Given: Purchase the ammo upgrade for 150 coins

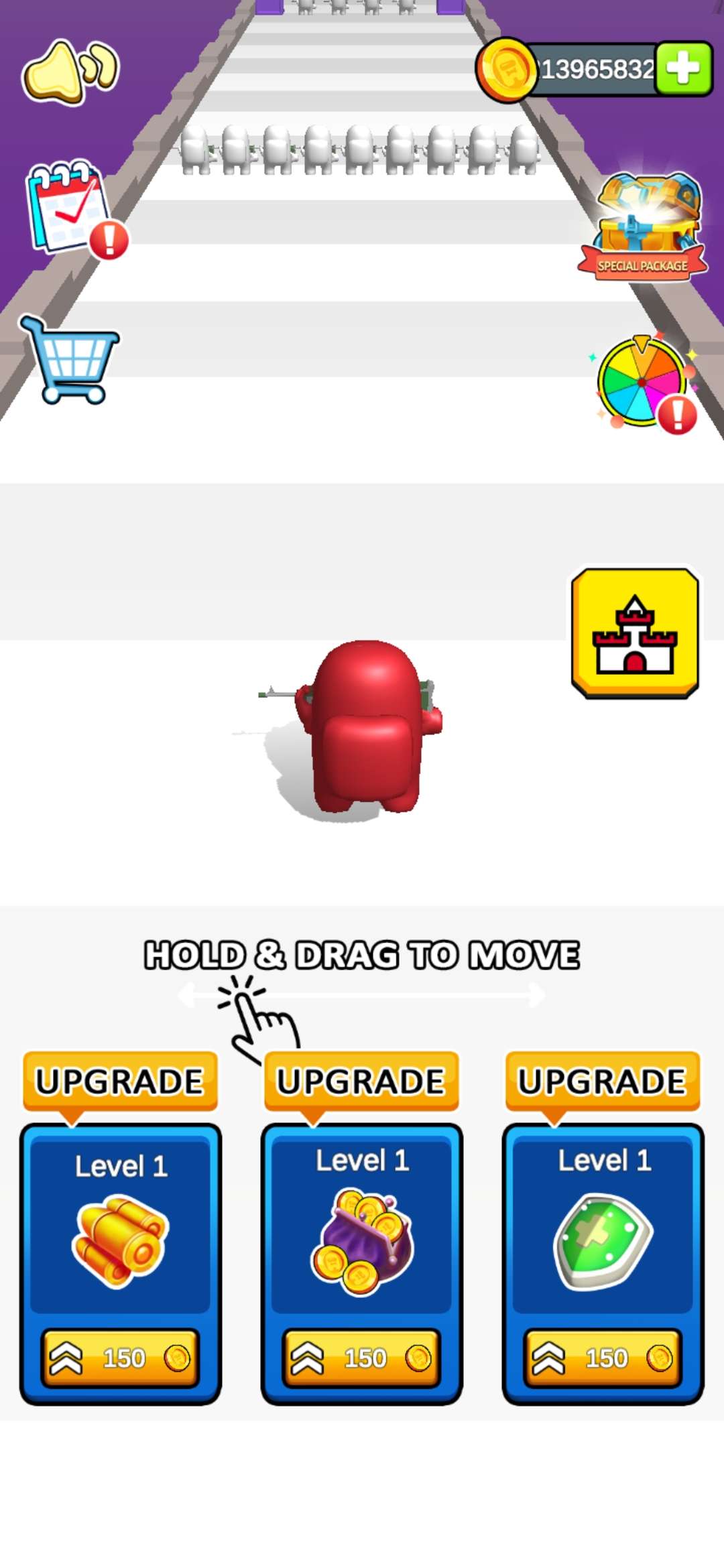Looking at the screenshot, I should pyautogui.click(x=119, y=1358).
